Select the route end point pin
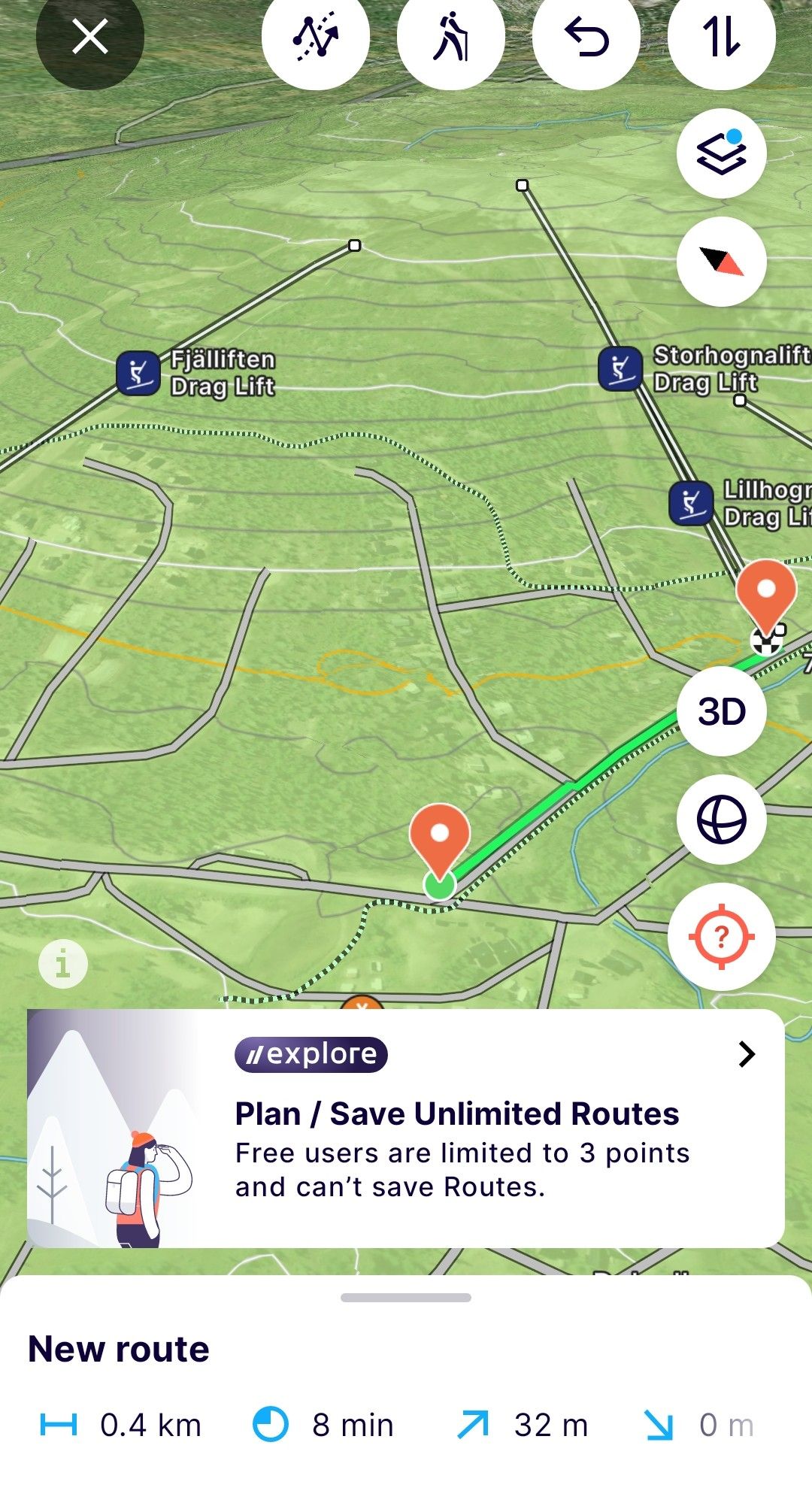Image resolution: width=812 pixels, height=1512 pixels. pos(765,591)
